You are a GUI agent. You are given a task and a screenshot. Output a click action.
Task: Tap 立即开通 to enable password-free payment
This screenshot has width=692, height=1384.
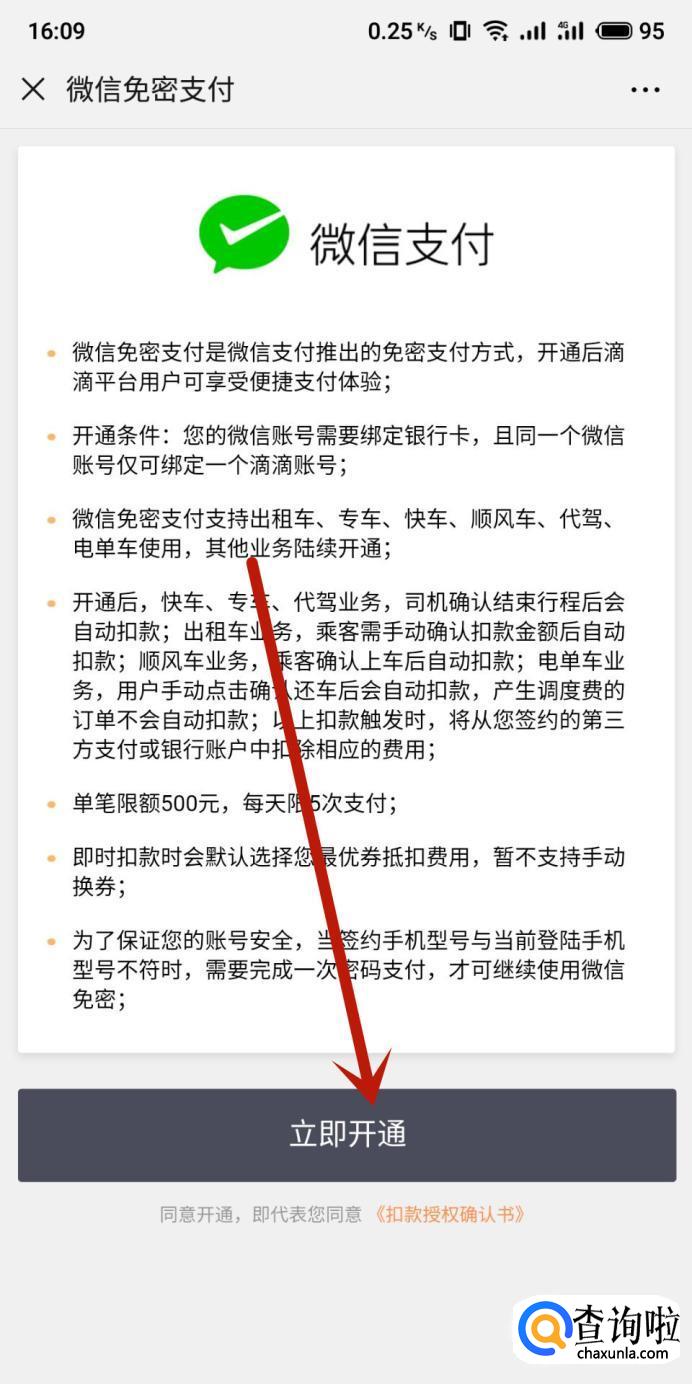tap(346, 1135)
